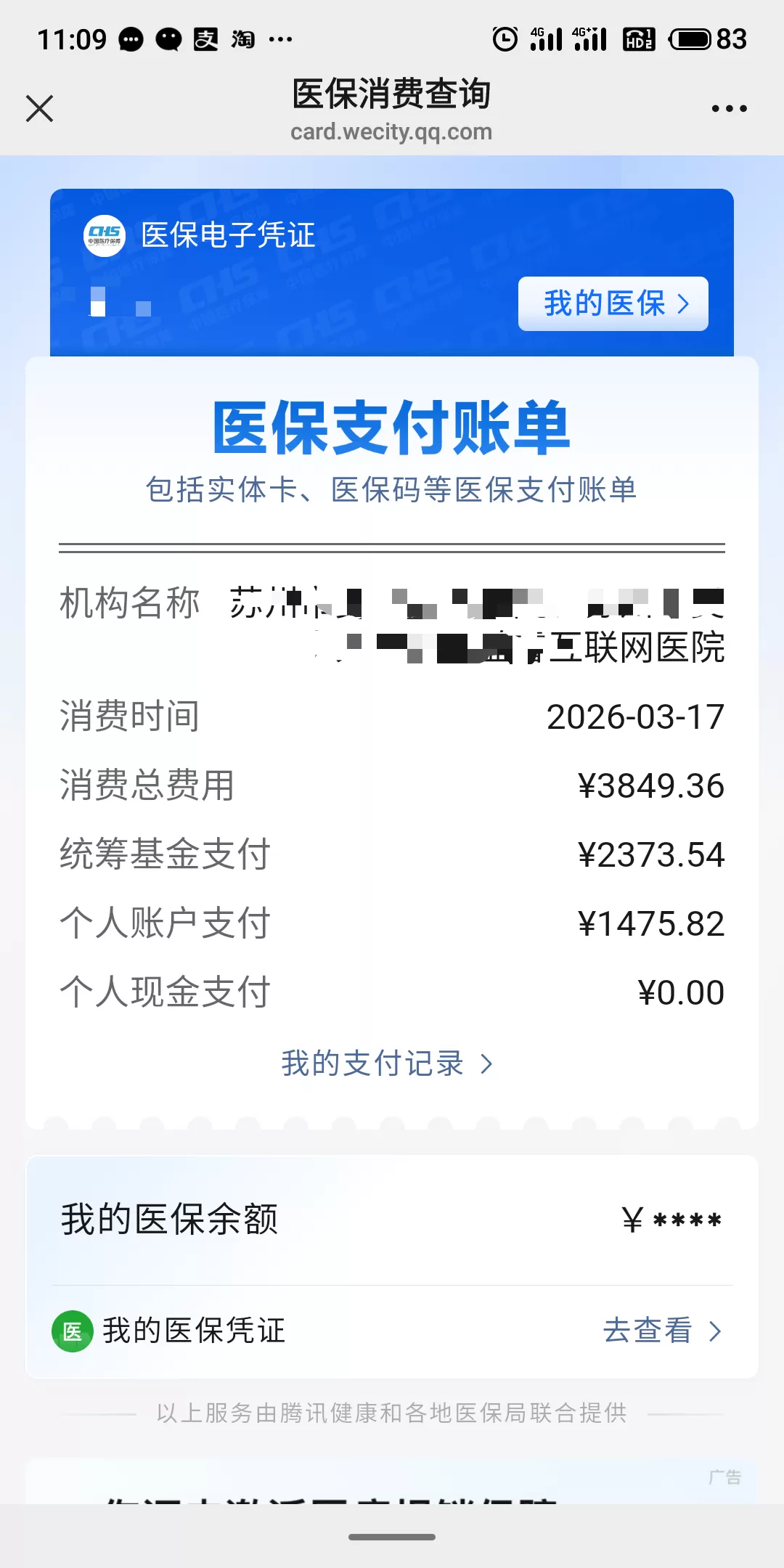Close the 医保消费查询 page with X
This screenshot has height=1568, width=784.
click(39, 109)
